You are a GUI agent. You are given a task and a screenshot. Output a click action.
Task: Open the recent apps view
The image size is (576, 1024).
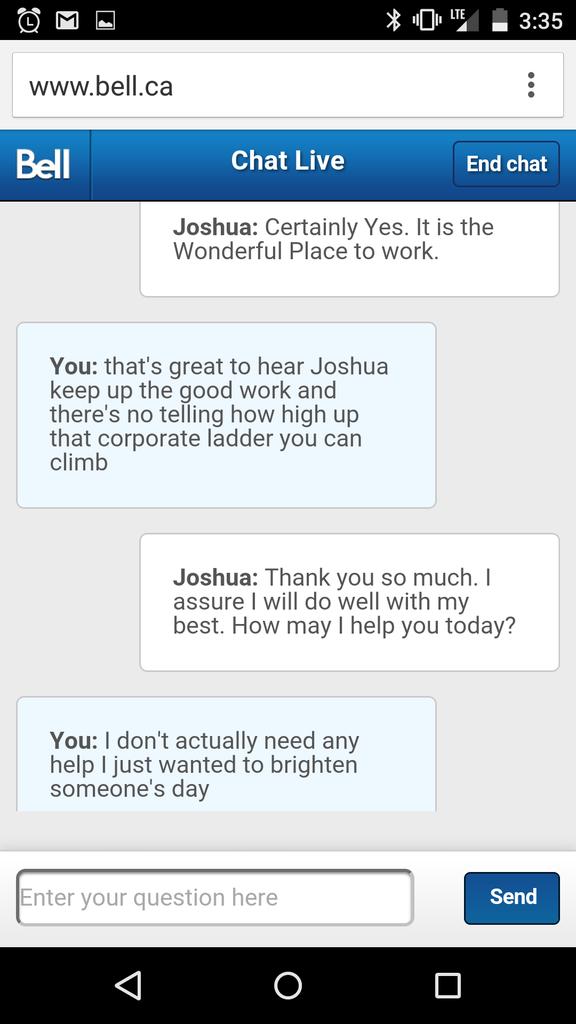point(448,985)
